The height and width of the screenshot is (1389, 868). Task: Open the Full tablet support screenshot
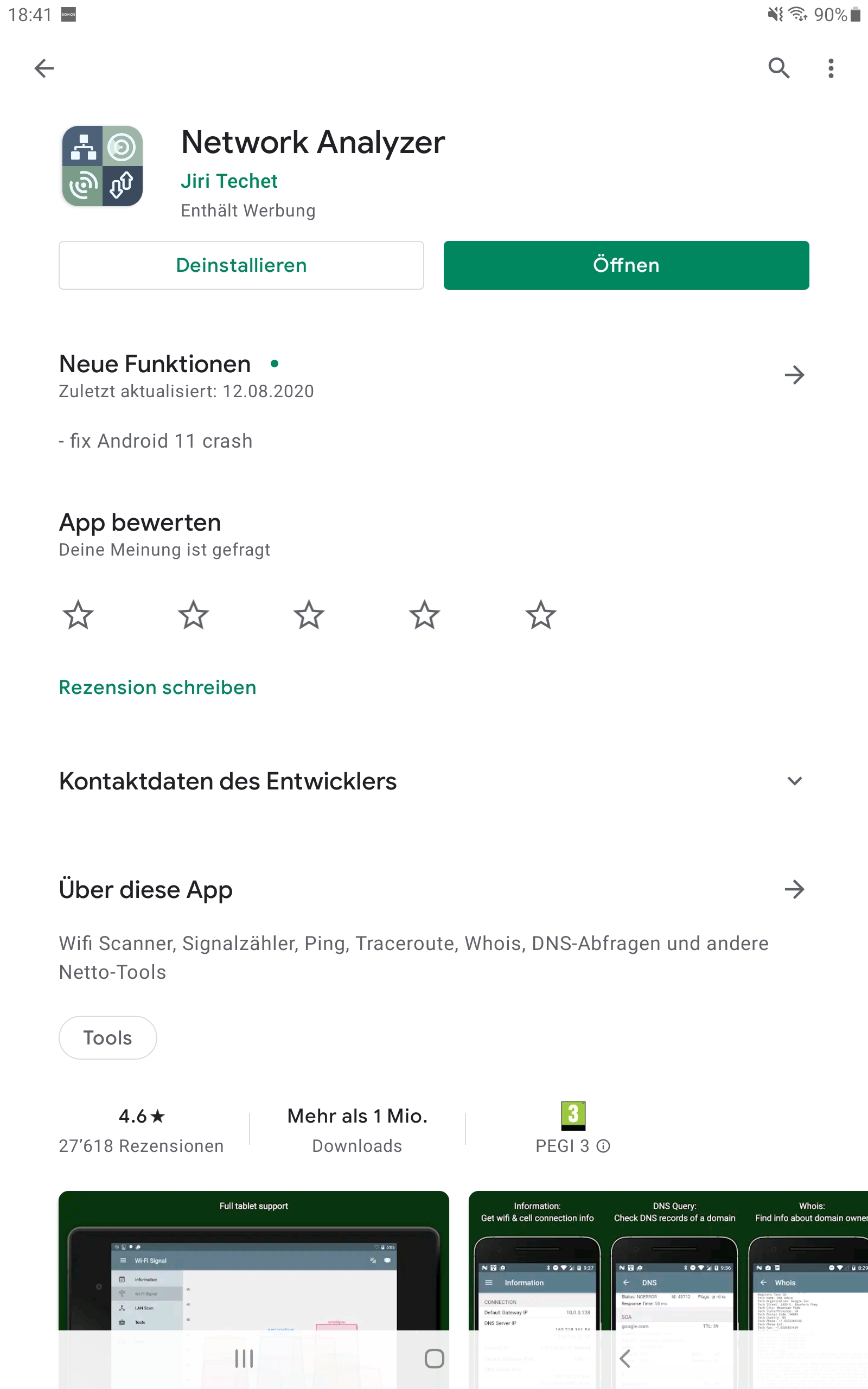(x=253, y=1263)
